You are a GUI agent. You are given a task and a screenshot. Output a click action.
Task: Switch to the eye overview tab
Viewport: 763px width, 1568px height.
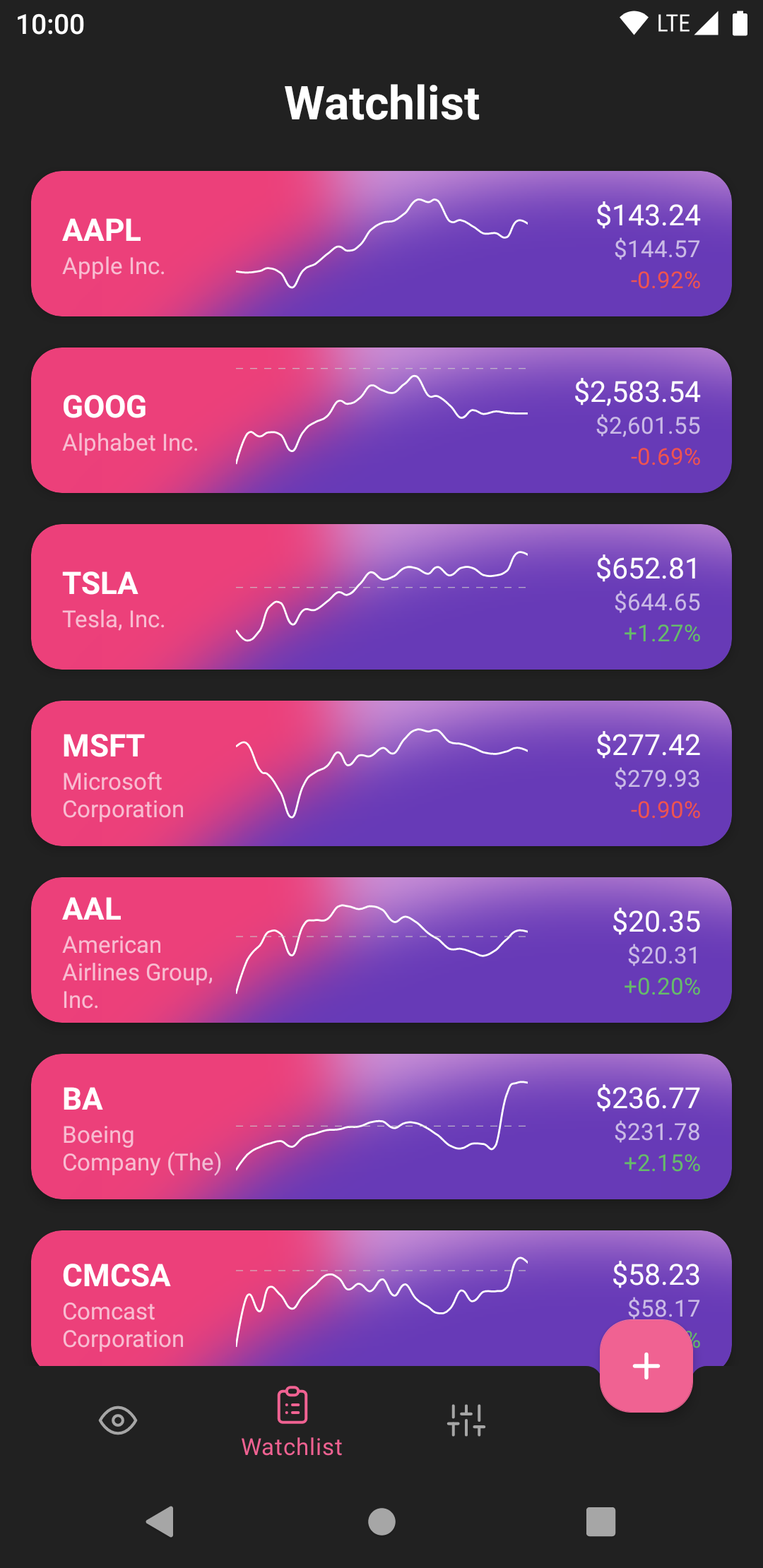tap(118, 1420)
